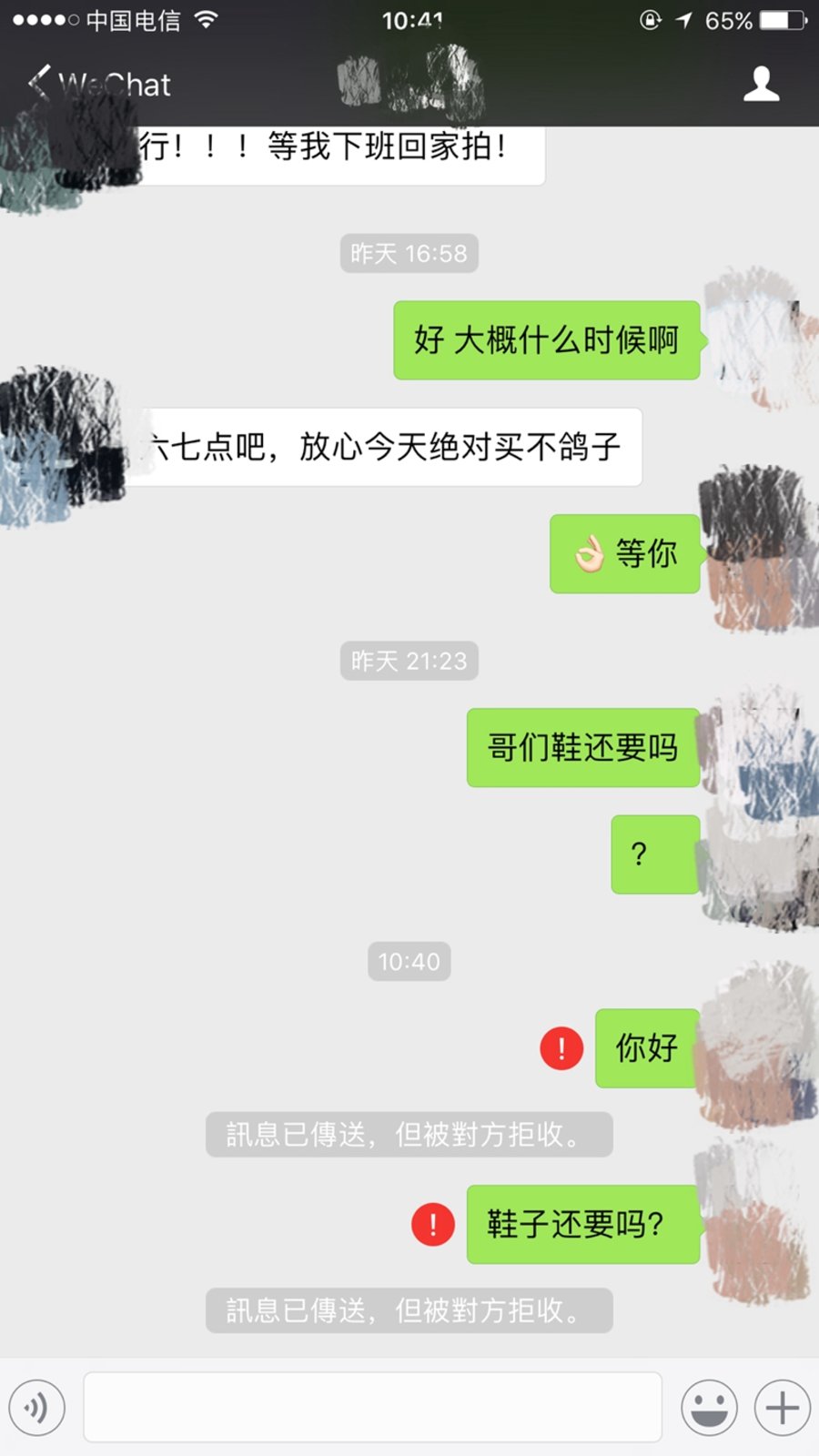This screenshot has width=819, height=1456.
Task: Open the emoji picker smiley icon
Action: (x=709, y=1407)
